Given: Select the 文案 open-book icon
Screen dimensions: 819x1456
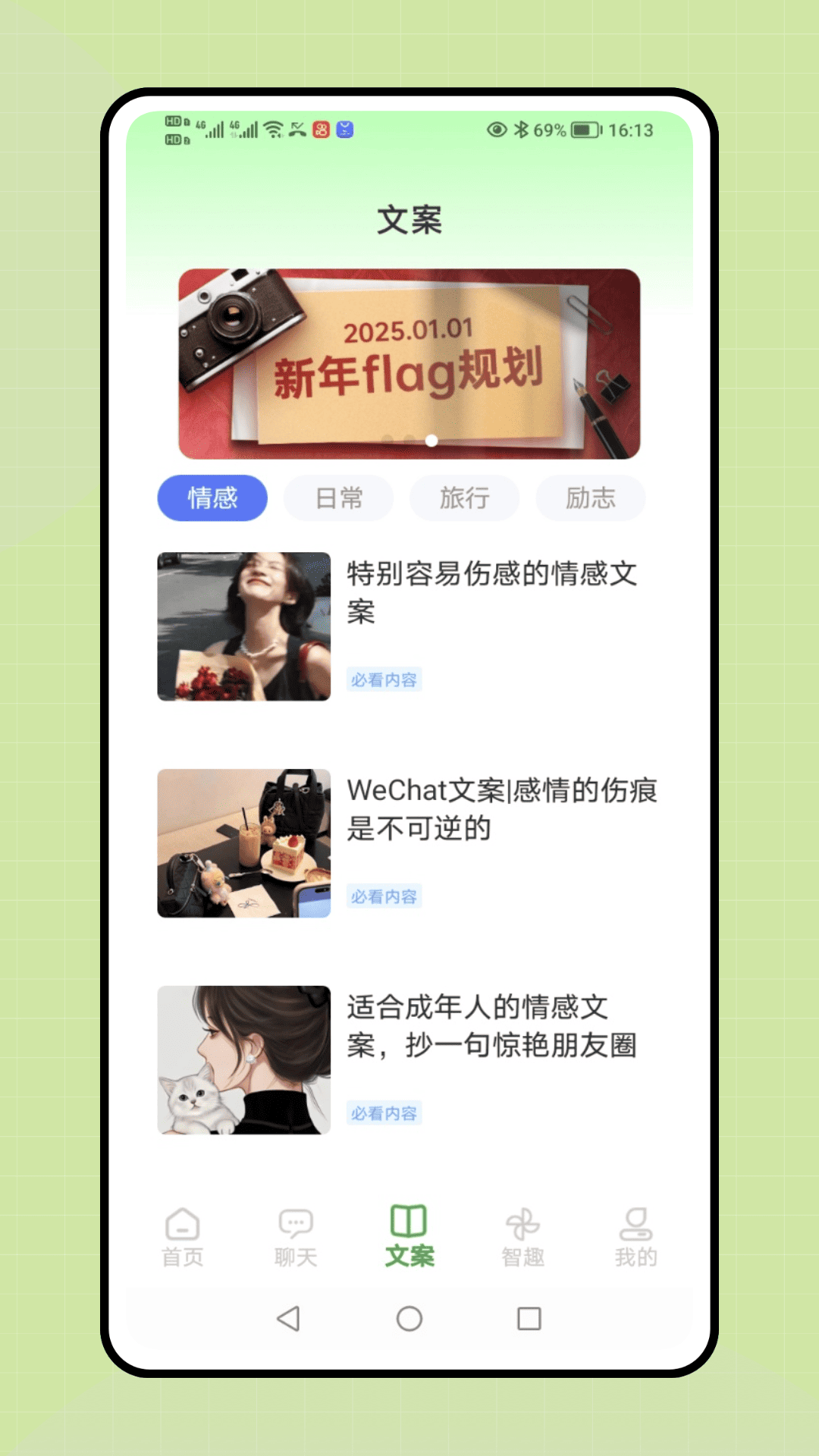Looking at the screenshot, I should tap(409, 1232).
